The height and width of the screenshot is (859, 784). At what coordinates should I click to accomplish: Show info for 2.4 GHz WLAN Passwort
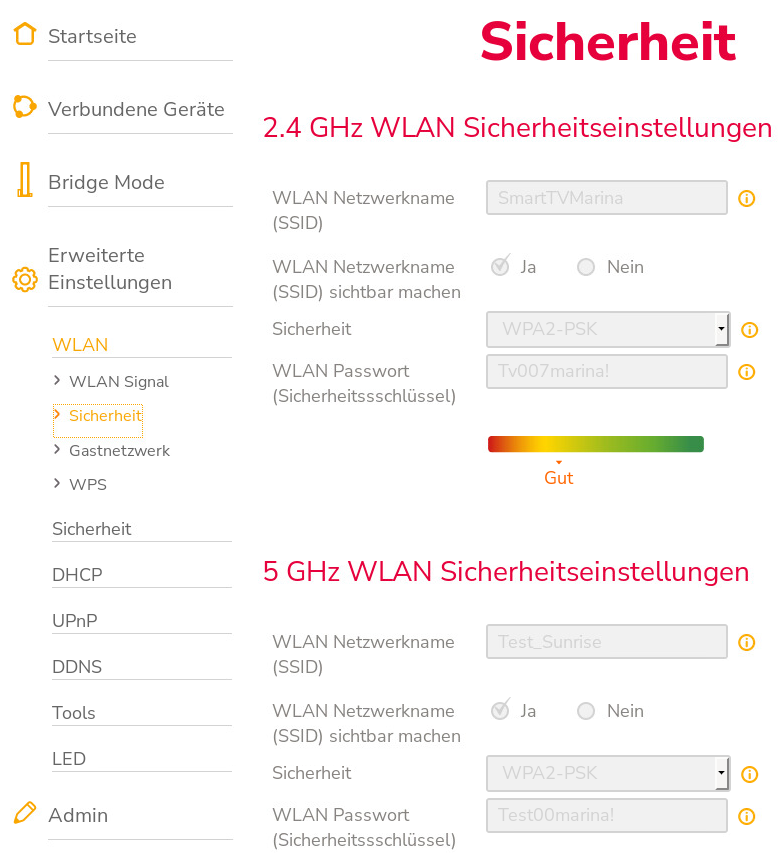(x=746, y=372)
